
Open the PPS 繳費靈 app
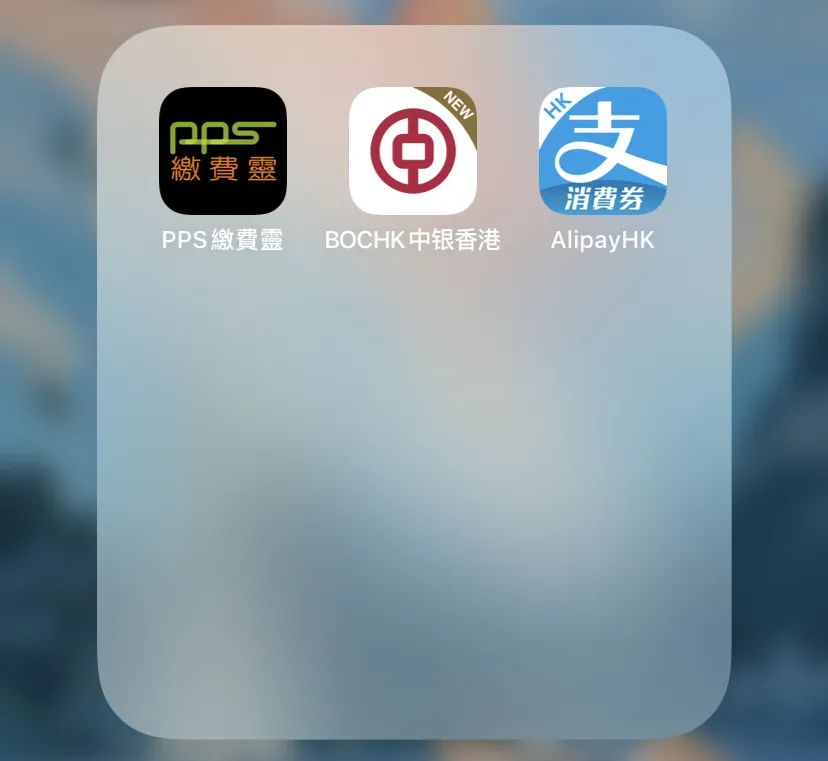click(223, 151)
